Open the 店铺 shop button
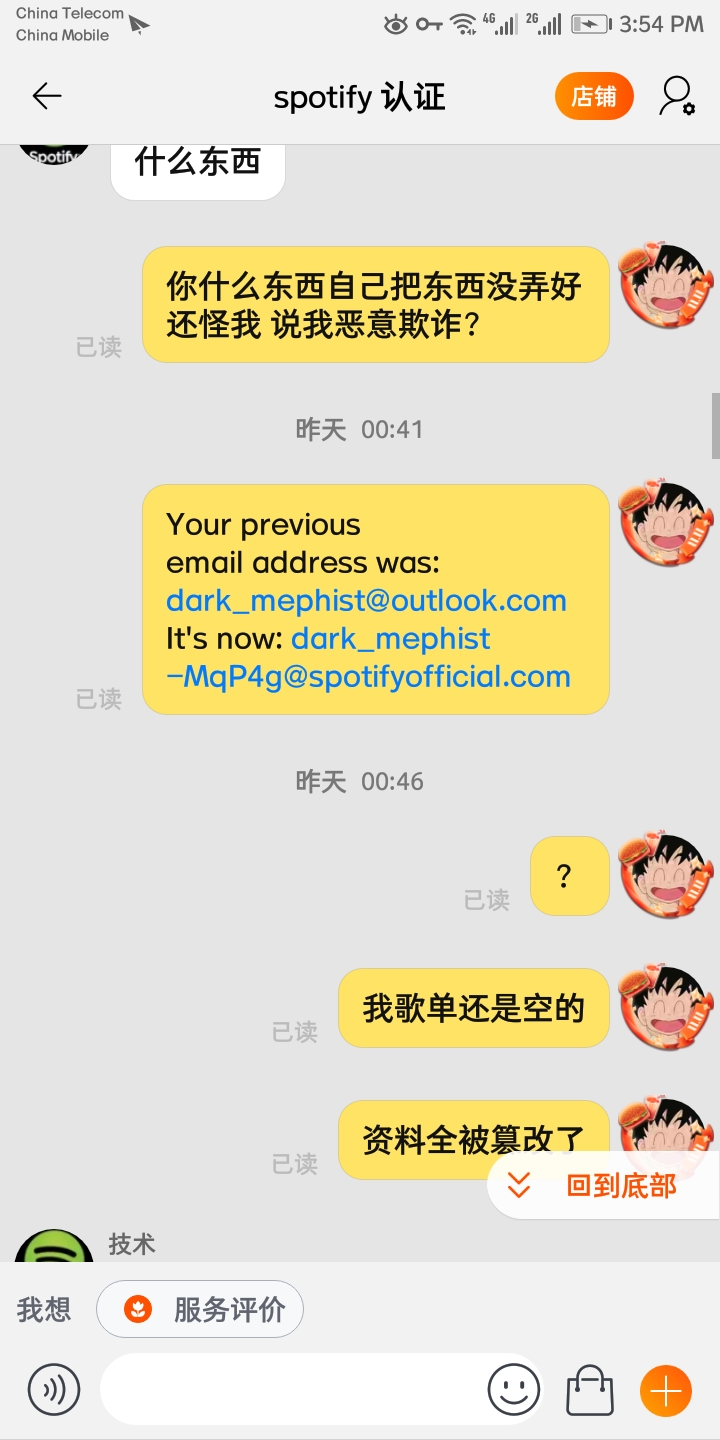 tap(594, 97)
